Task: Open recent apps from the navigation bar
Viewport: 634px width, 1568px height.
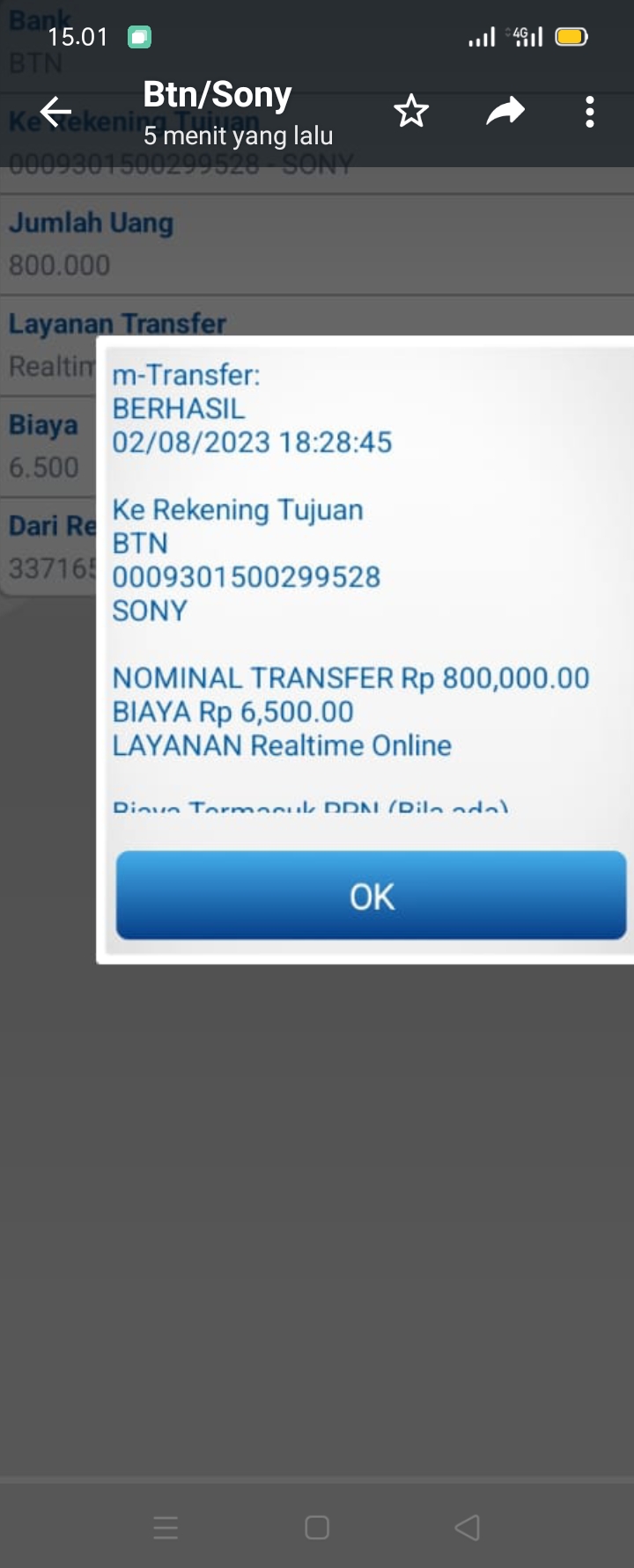Action: pyautogui.click(x=166, y=1527)
